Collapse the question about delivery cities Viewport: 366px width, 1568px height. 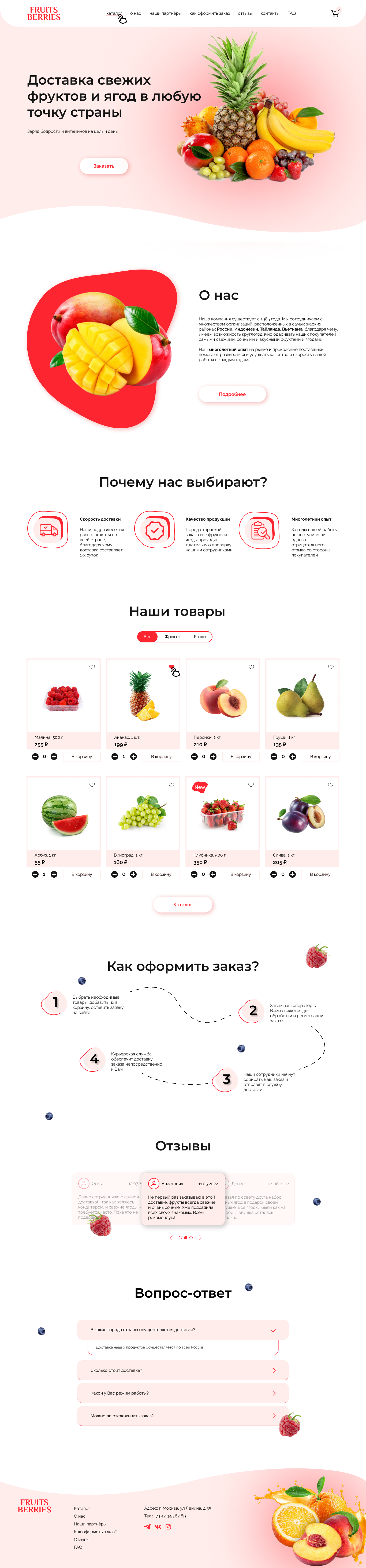[273, 1330]
